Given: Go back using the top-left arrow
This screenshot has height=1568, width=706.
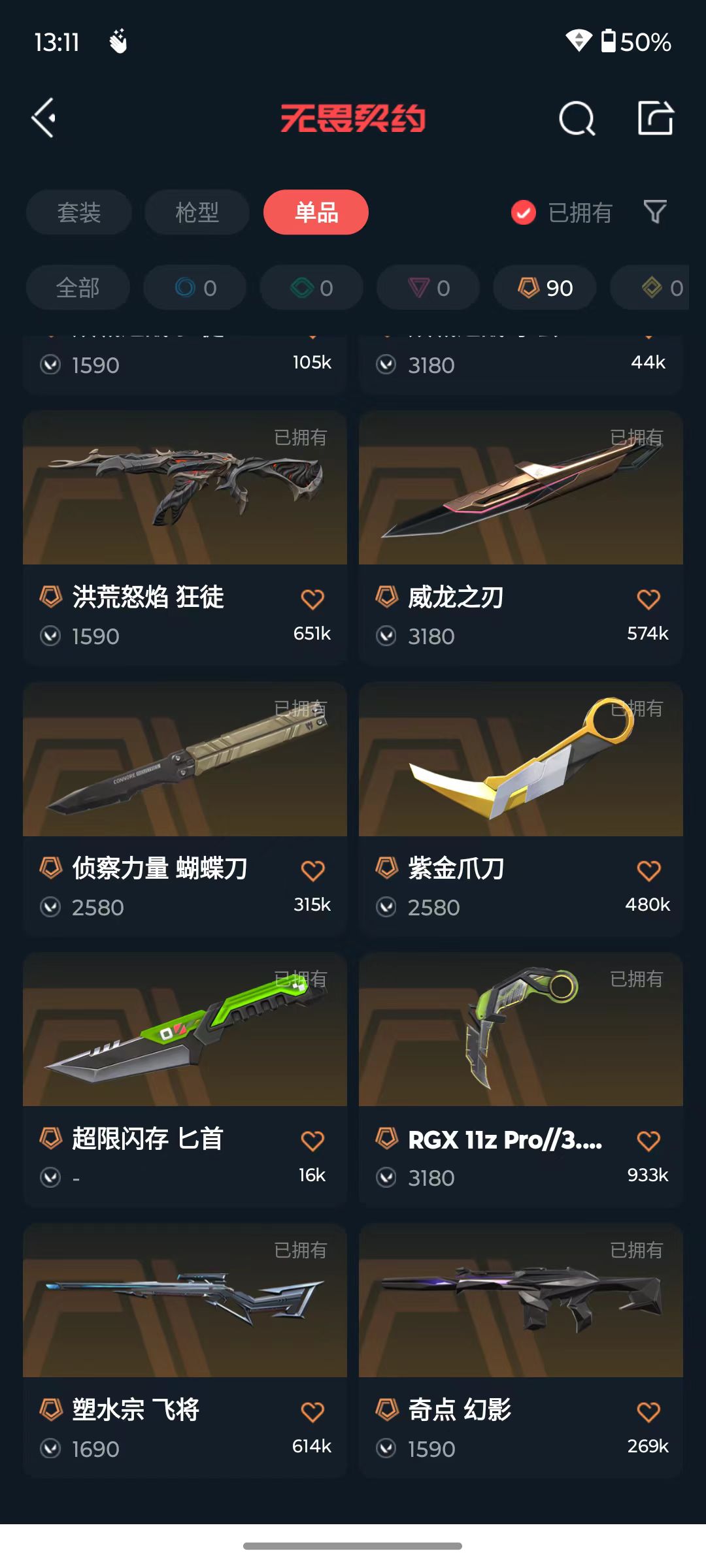Looking at the screenshot, I should tap(44, 118).
